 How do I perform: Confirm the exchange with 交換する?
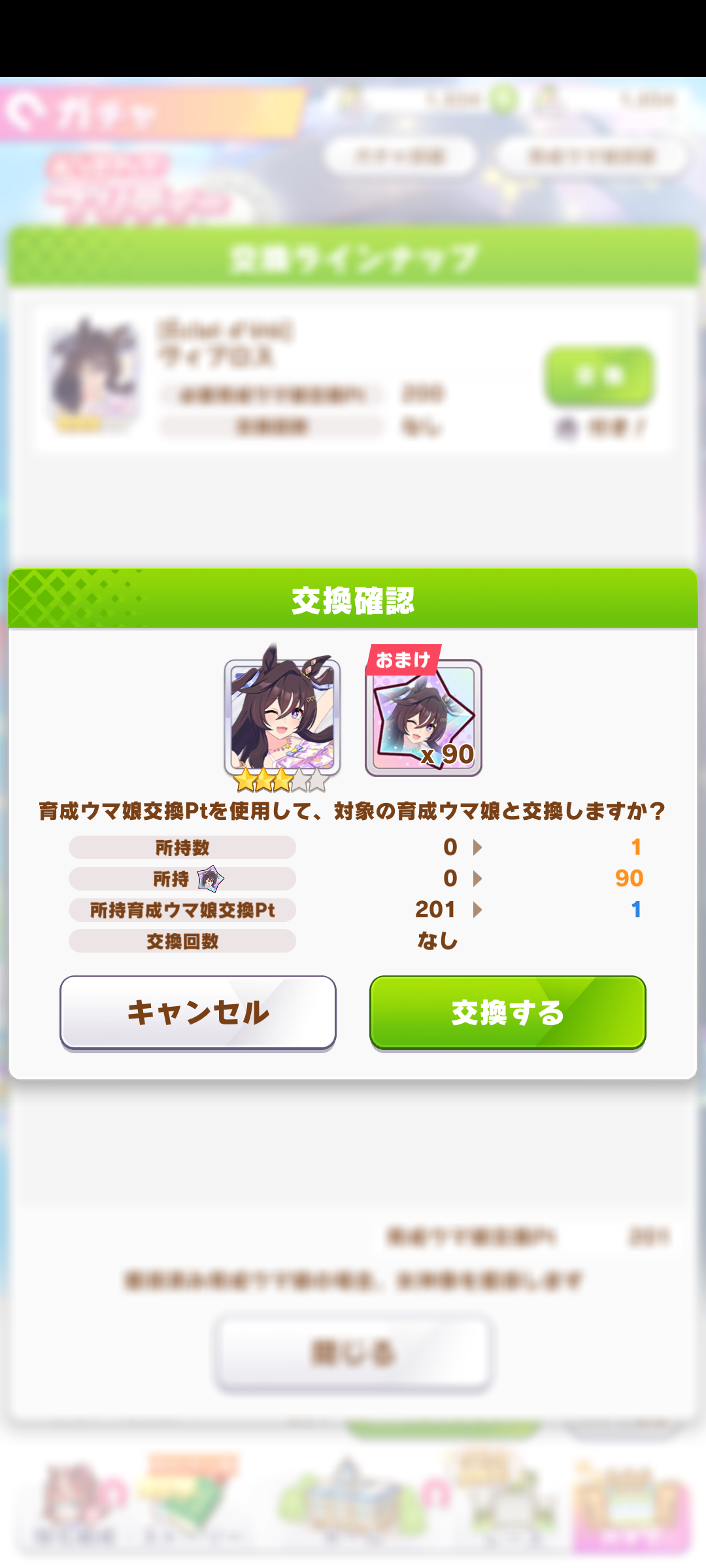(507, 1012)
